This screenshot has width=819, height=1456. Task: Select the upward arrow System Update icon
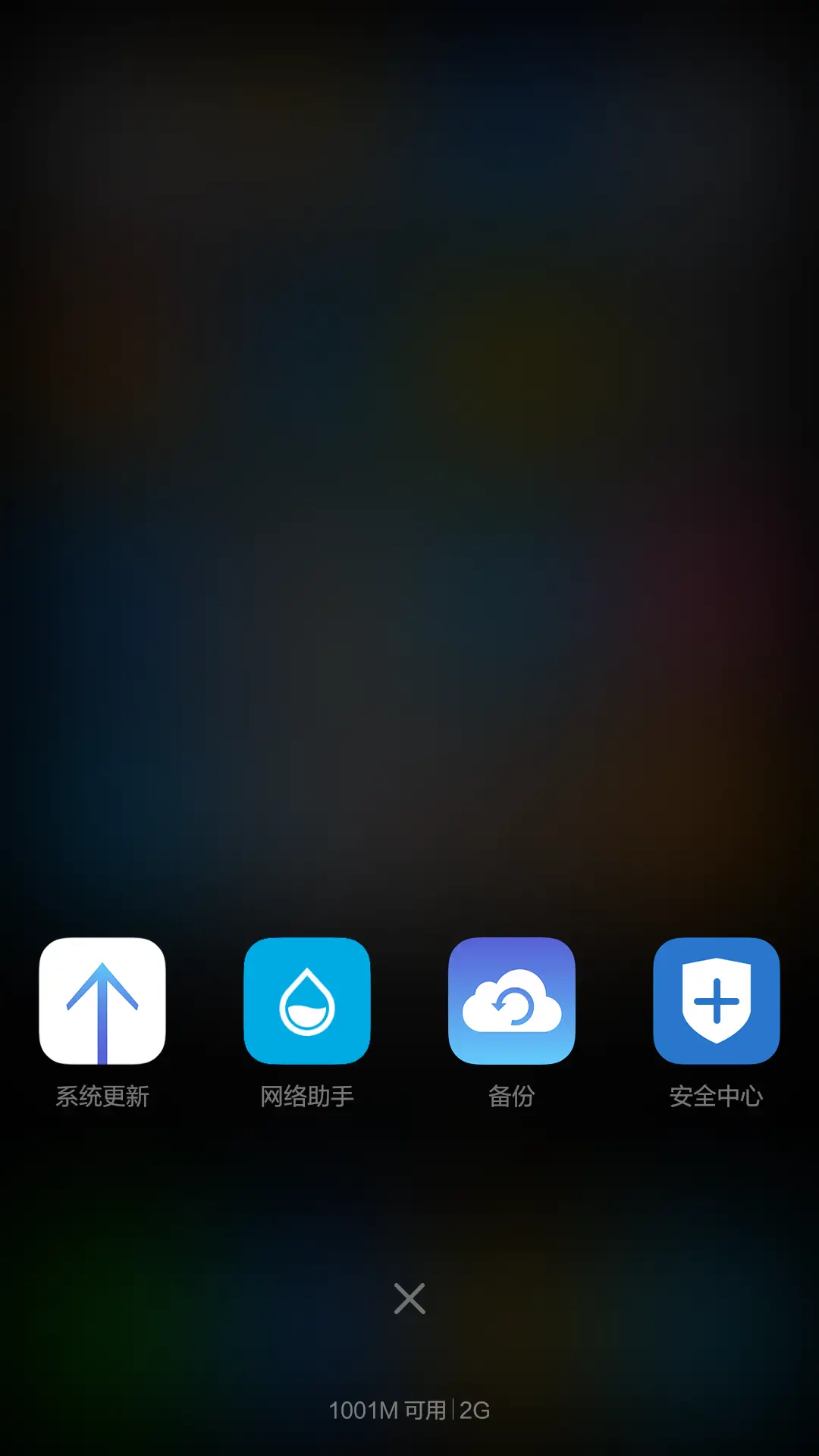[102, 1001]
